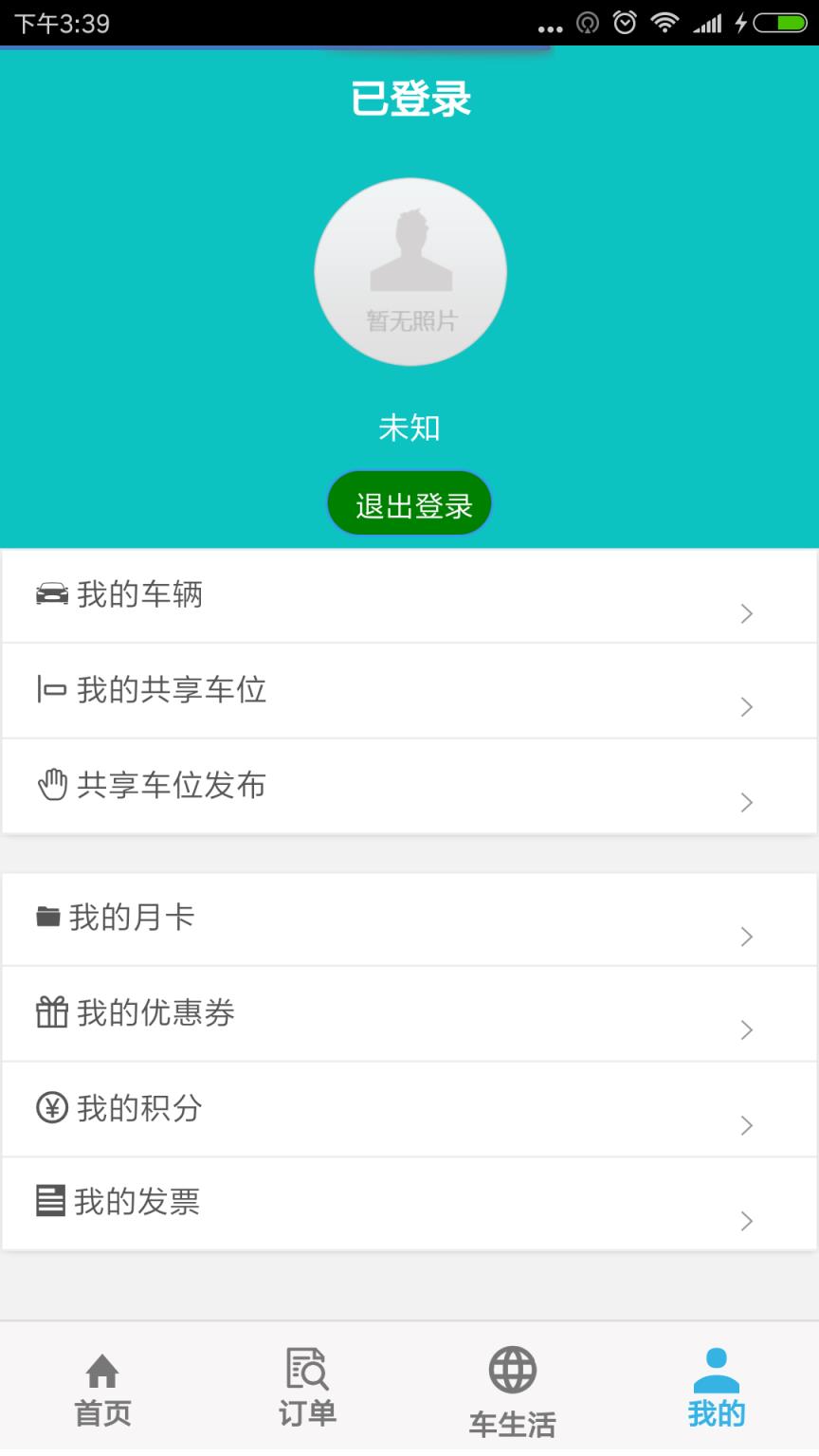Screen dimensions: 819x1456
Task: Click the parking sign icon for 我的共享车位
Action: pos(51,689)
